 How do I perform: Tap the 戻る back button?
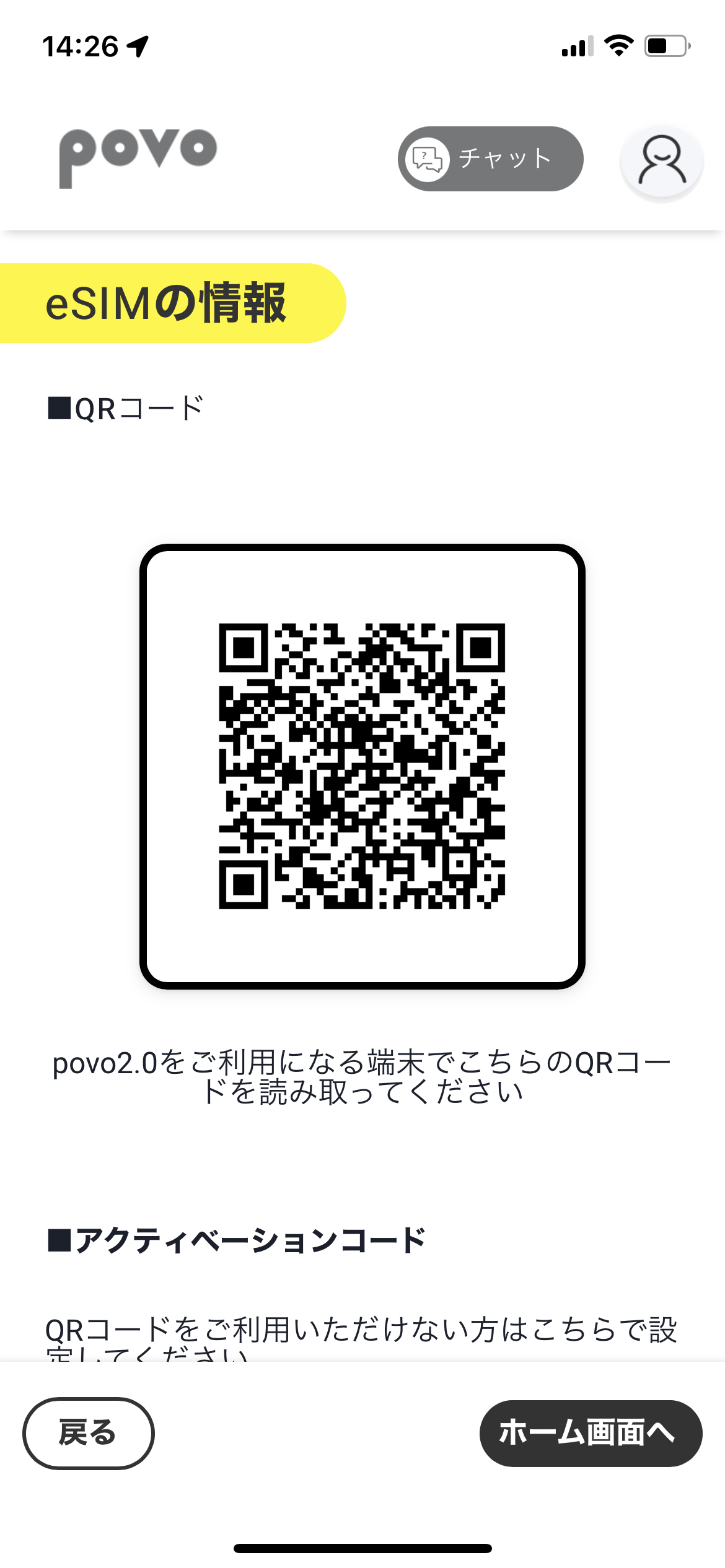(89, 1433)
